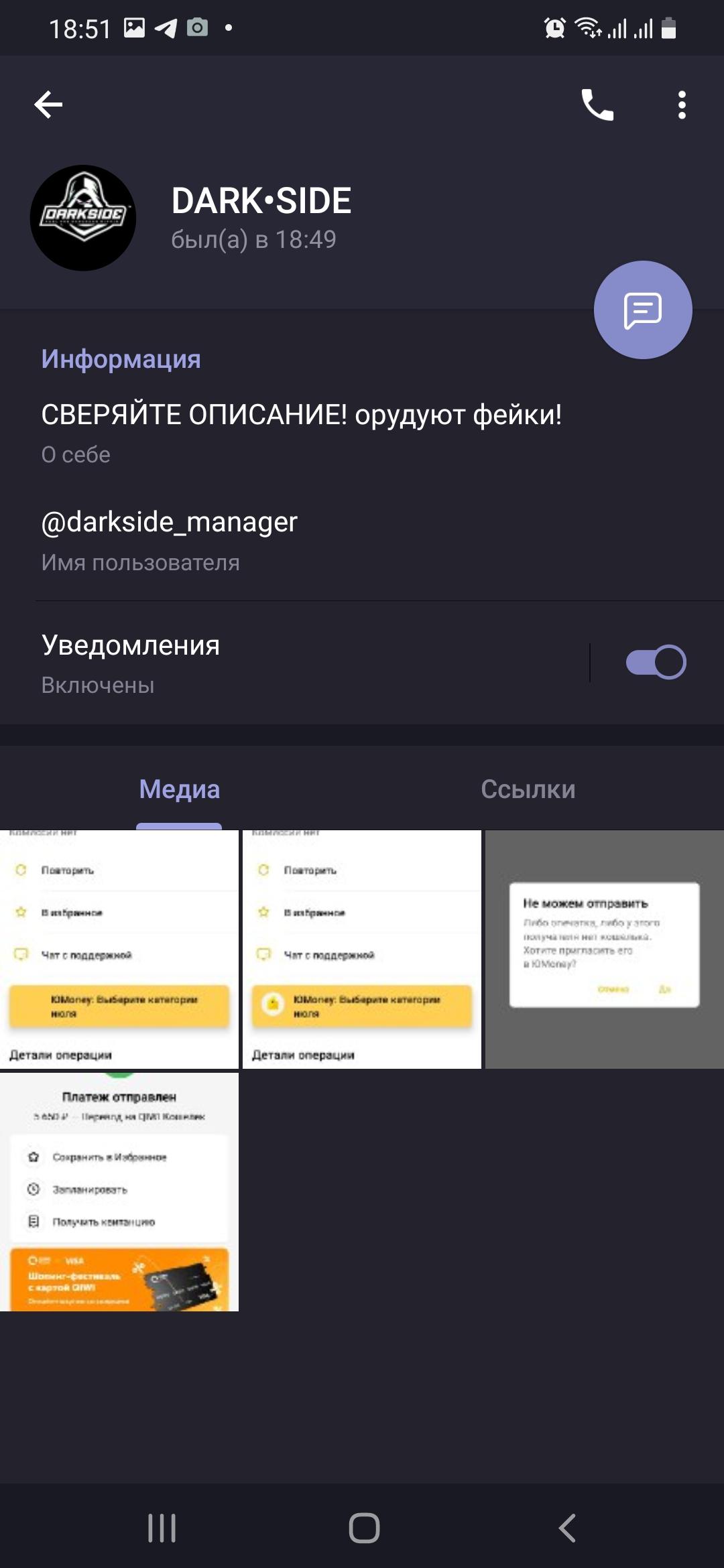The image size is (724, 1568).
Task: Open the first media thumbnail in the grid
Action: [x=119, y=949]
